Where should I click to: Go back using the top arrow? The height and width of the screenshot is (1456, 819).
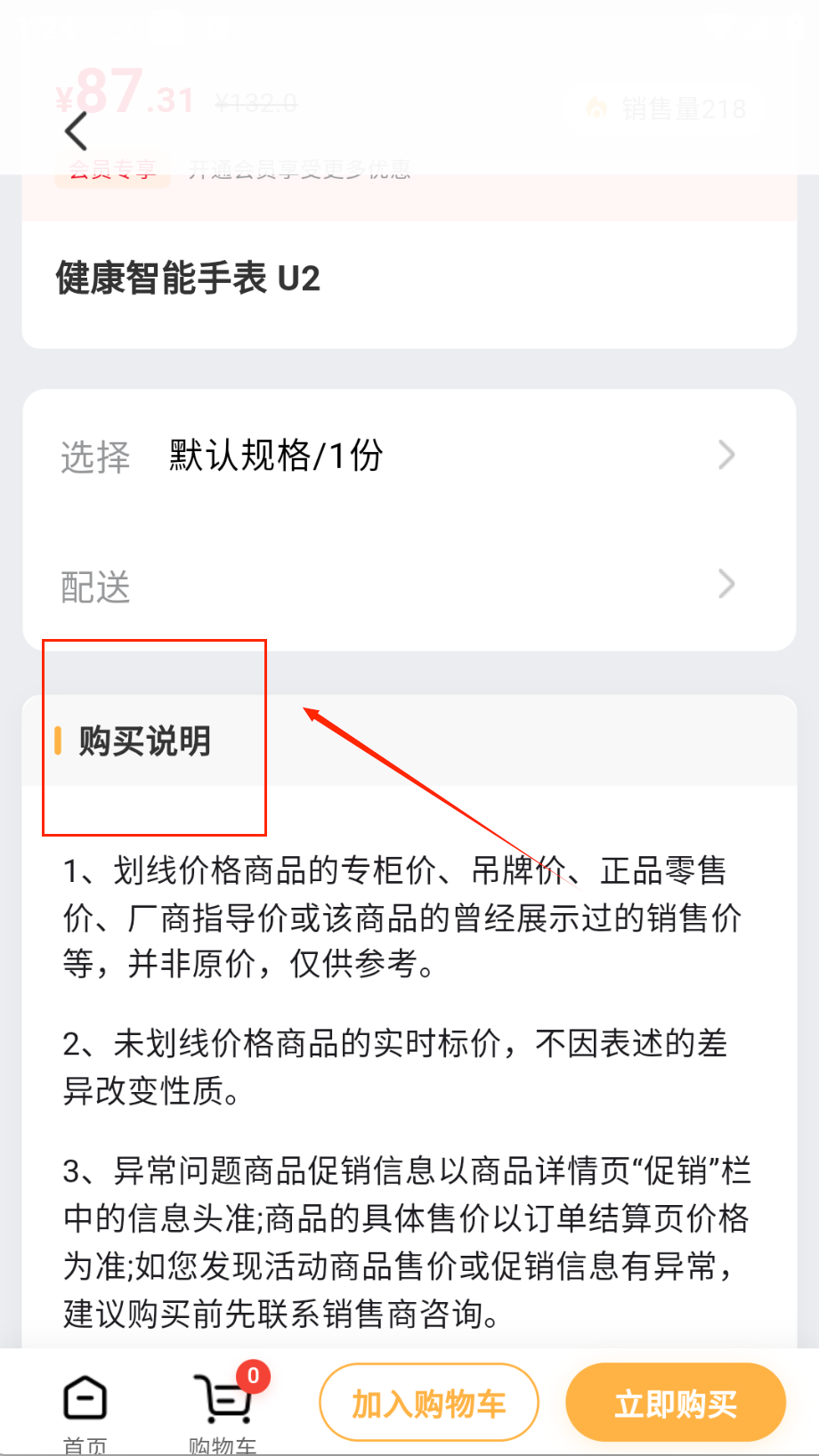[77, 132]
